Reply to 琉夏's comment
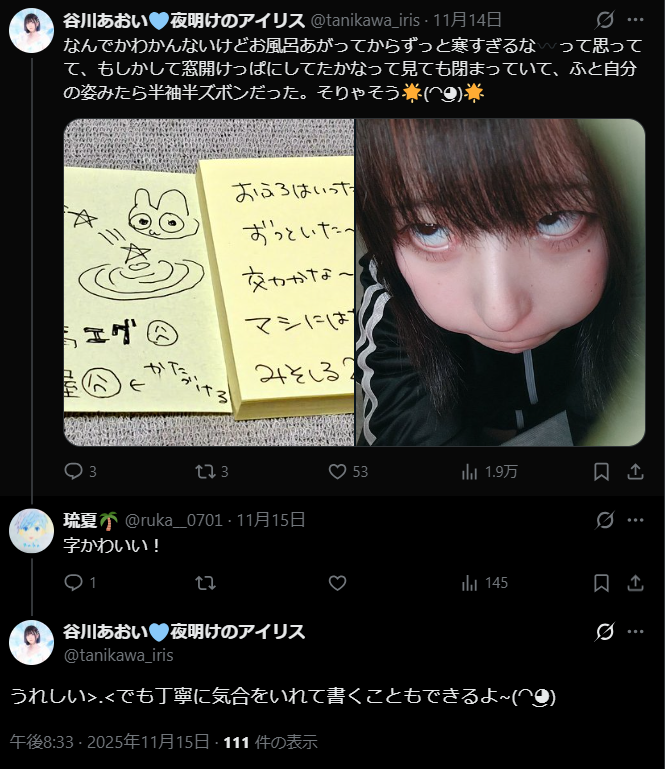Viewport: 665px width, 769px height. 73,583
